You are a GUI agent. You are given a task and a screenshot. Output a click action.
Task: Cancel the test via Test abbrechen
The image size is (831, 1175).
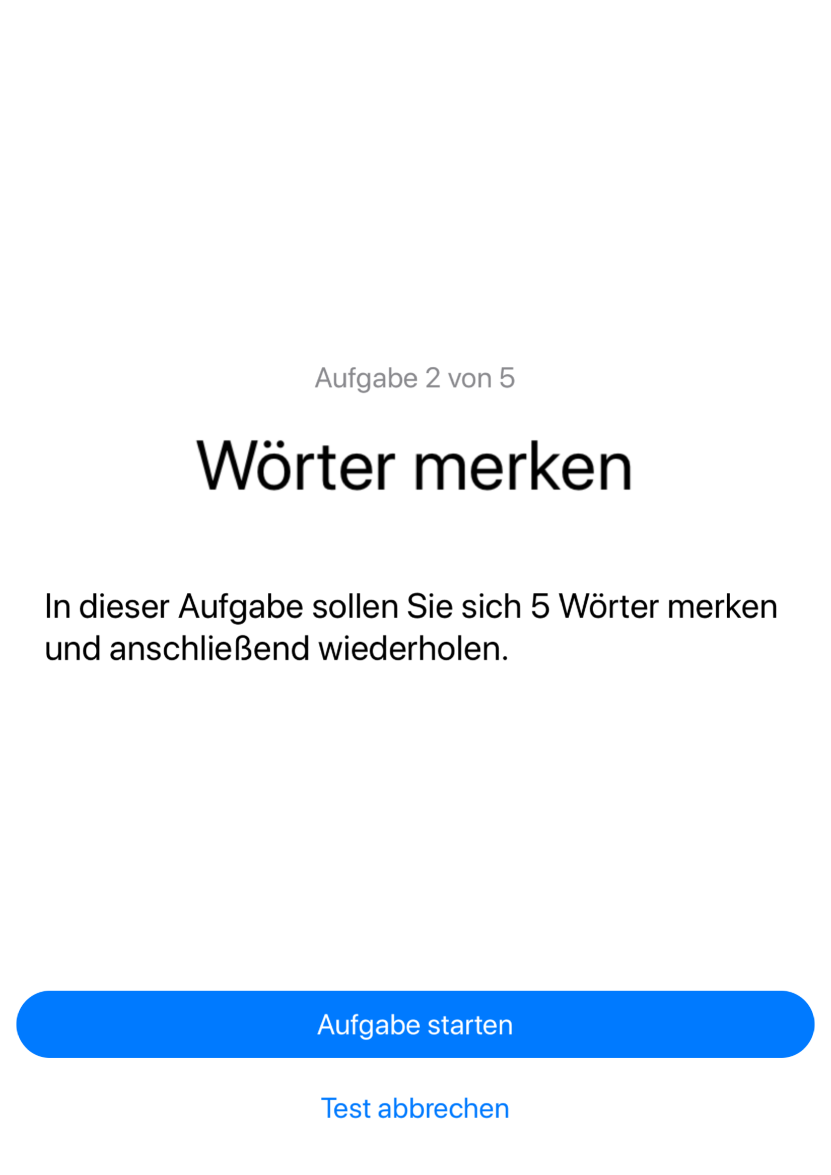[415, 1108]
